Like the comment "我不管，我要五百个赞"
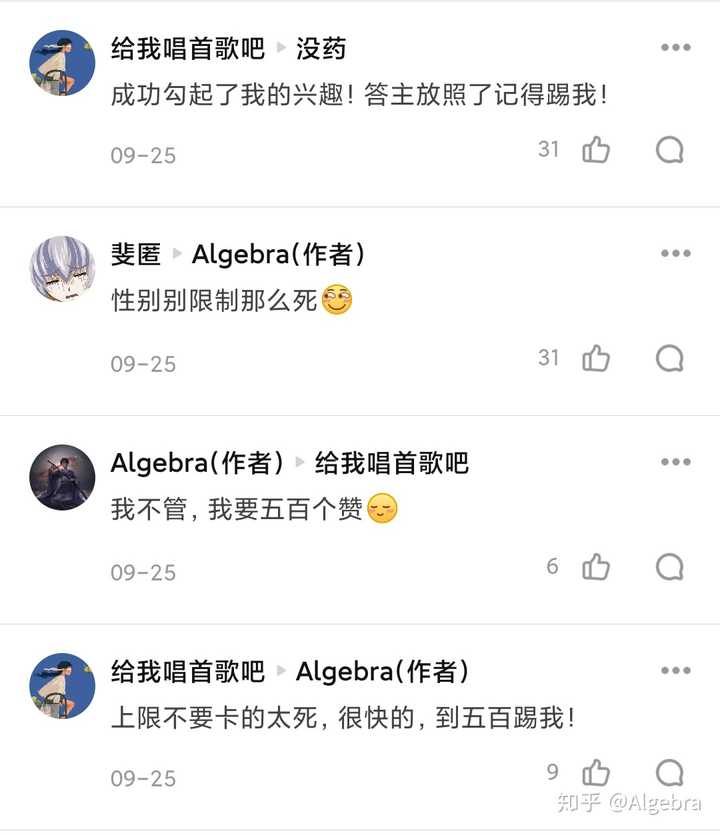720x835 pixels. click(596, 567)
